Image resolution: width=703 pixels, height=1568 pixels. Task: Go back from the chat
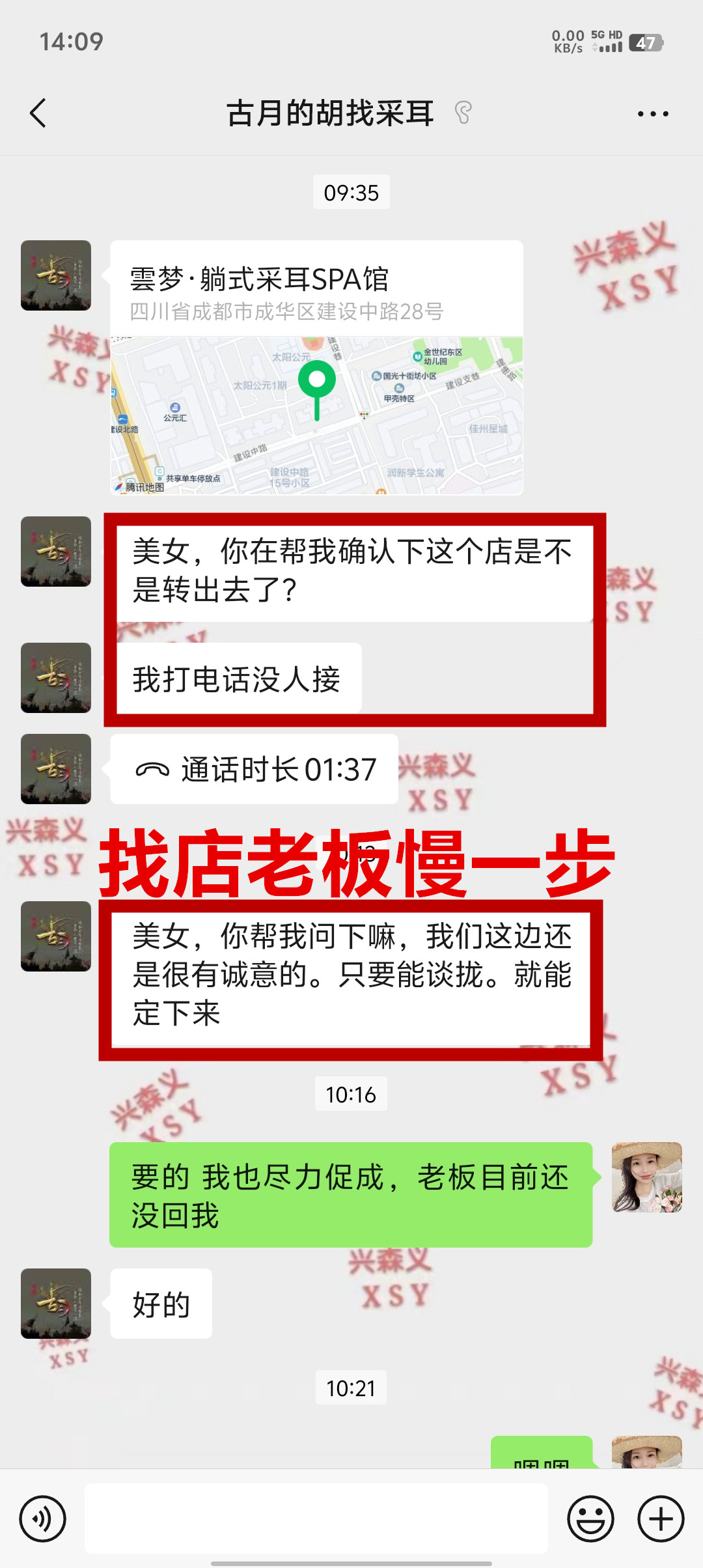click(38, 113)
